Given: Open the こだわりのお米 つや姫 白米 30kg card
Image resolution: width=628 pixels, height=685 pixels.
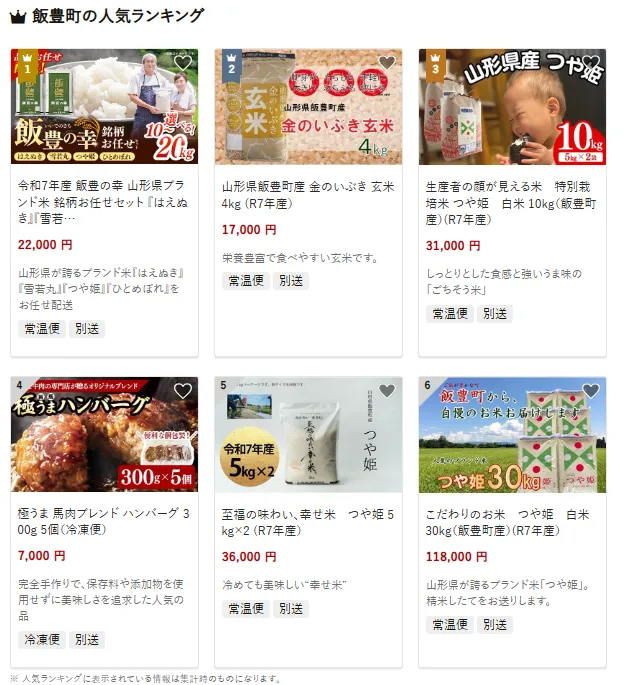Looking at the screenshot, I should (512, 521).
